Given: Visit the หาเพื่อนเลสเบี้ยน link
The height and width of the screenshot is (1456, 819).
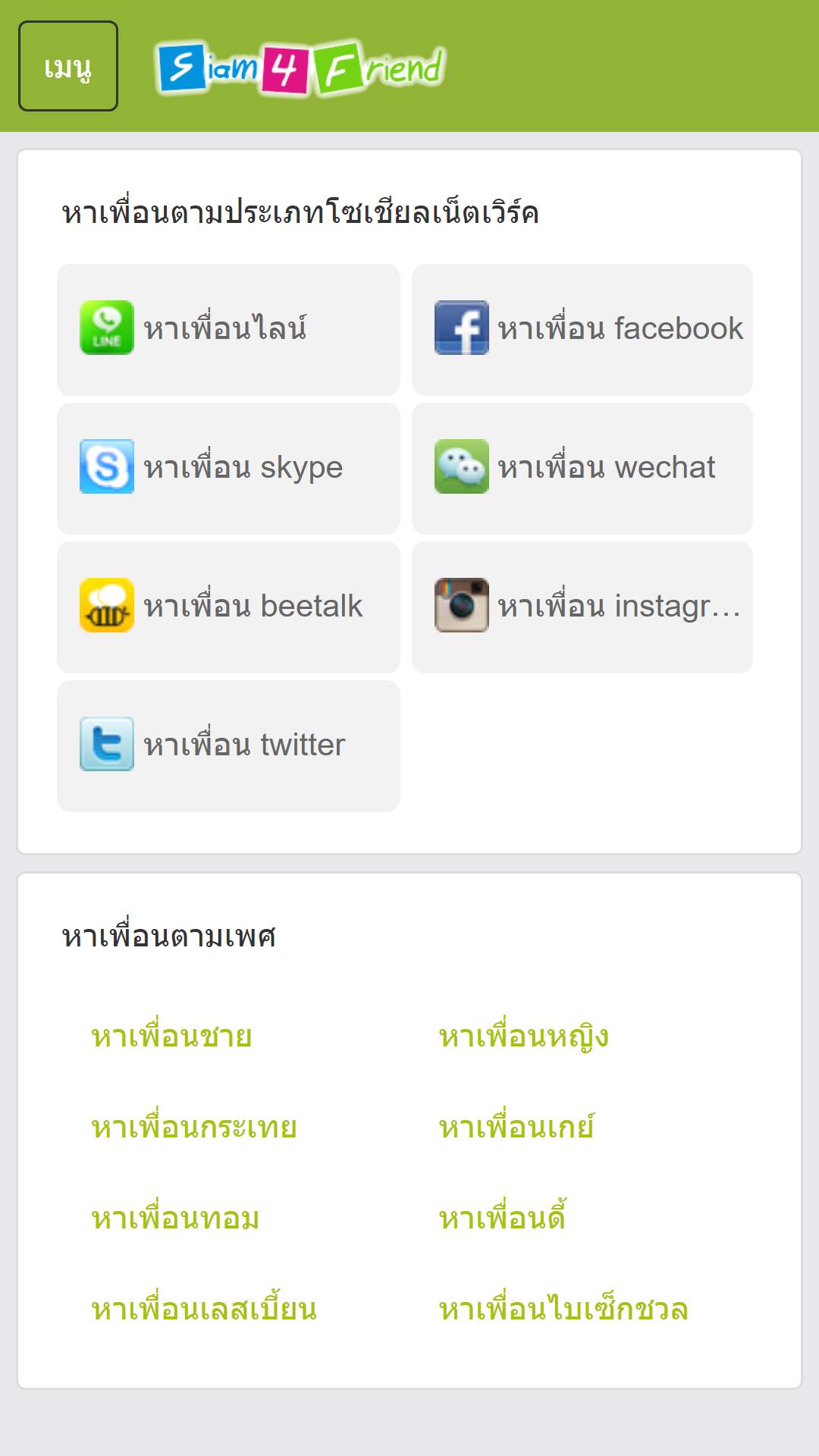Looking at the screenshot, I should pyautogui.click(x=204, y=1310).
